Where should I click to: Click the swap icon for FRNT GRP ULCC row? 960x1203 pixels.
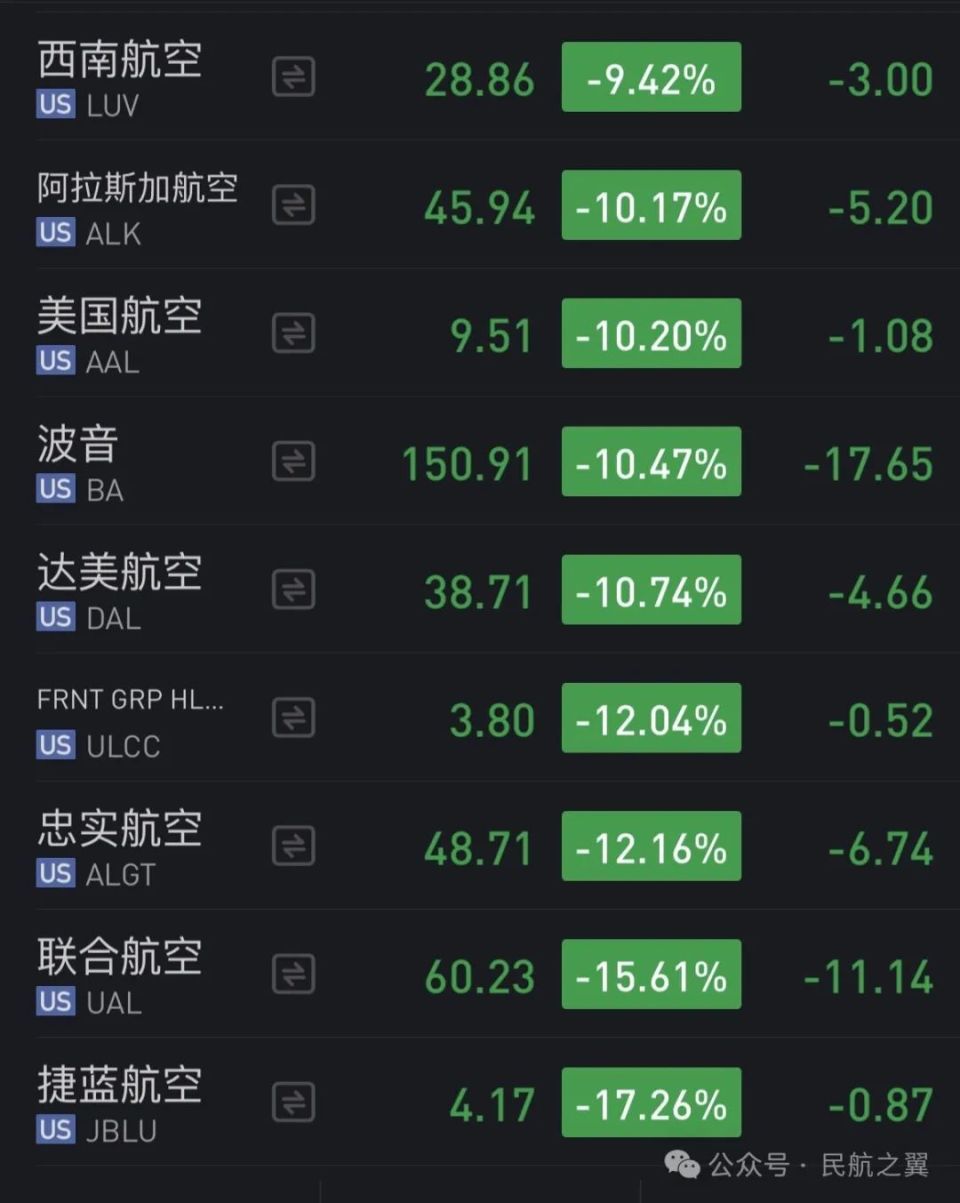point(295,718)
